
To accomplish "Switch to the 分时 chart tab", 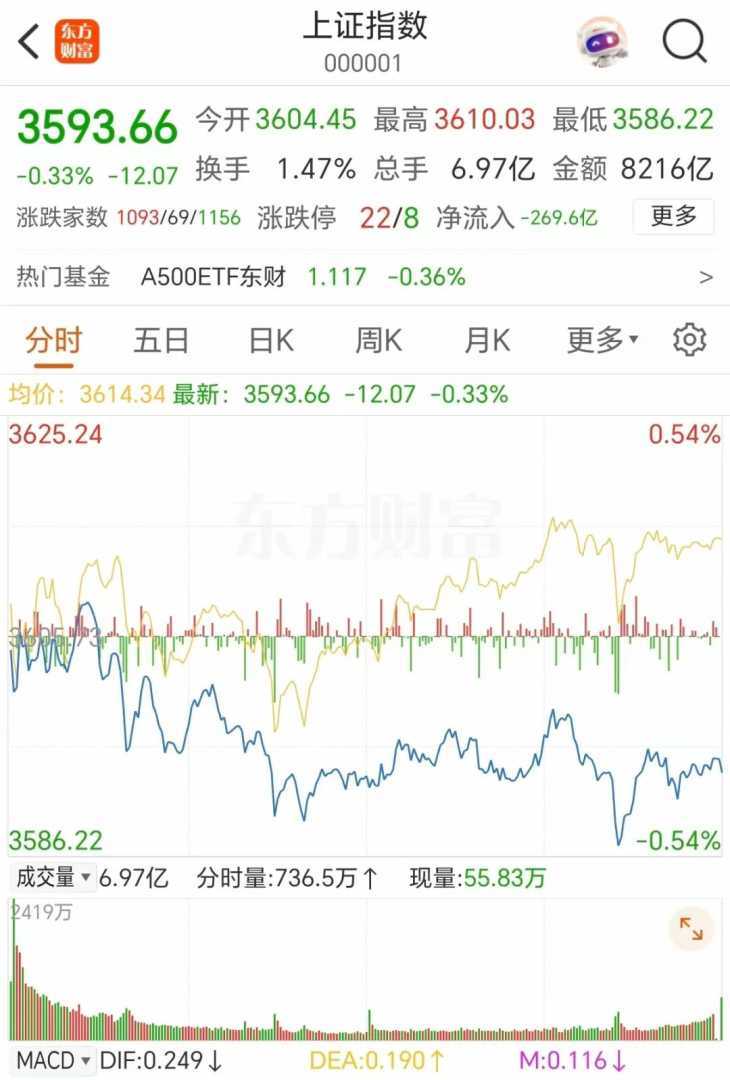I will point(54,341).
